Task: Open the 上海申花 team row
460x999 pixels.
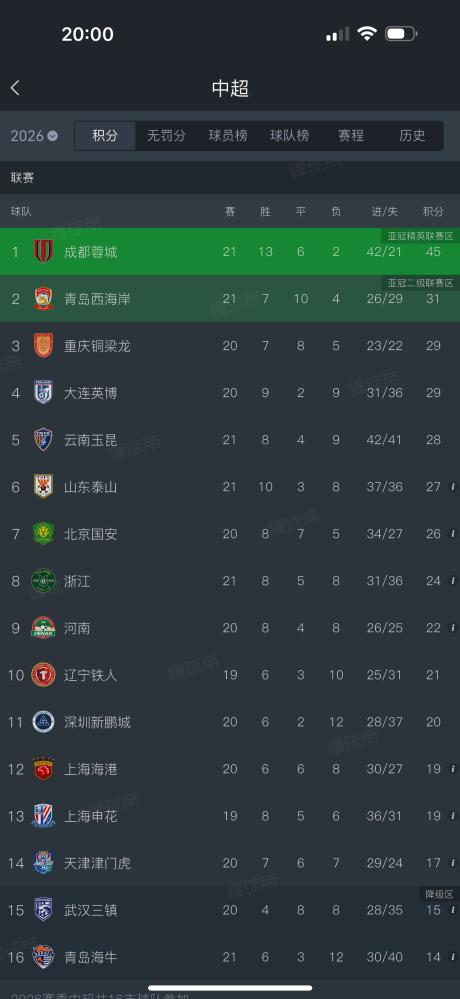Action: pos(230,816)
